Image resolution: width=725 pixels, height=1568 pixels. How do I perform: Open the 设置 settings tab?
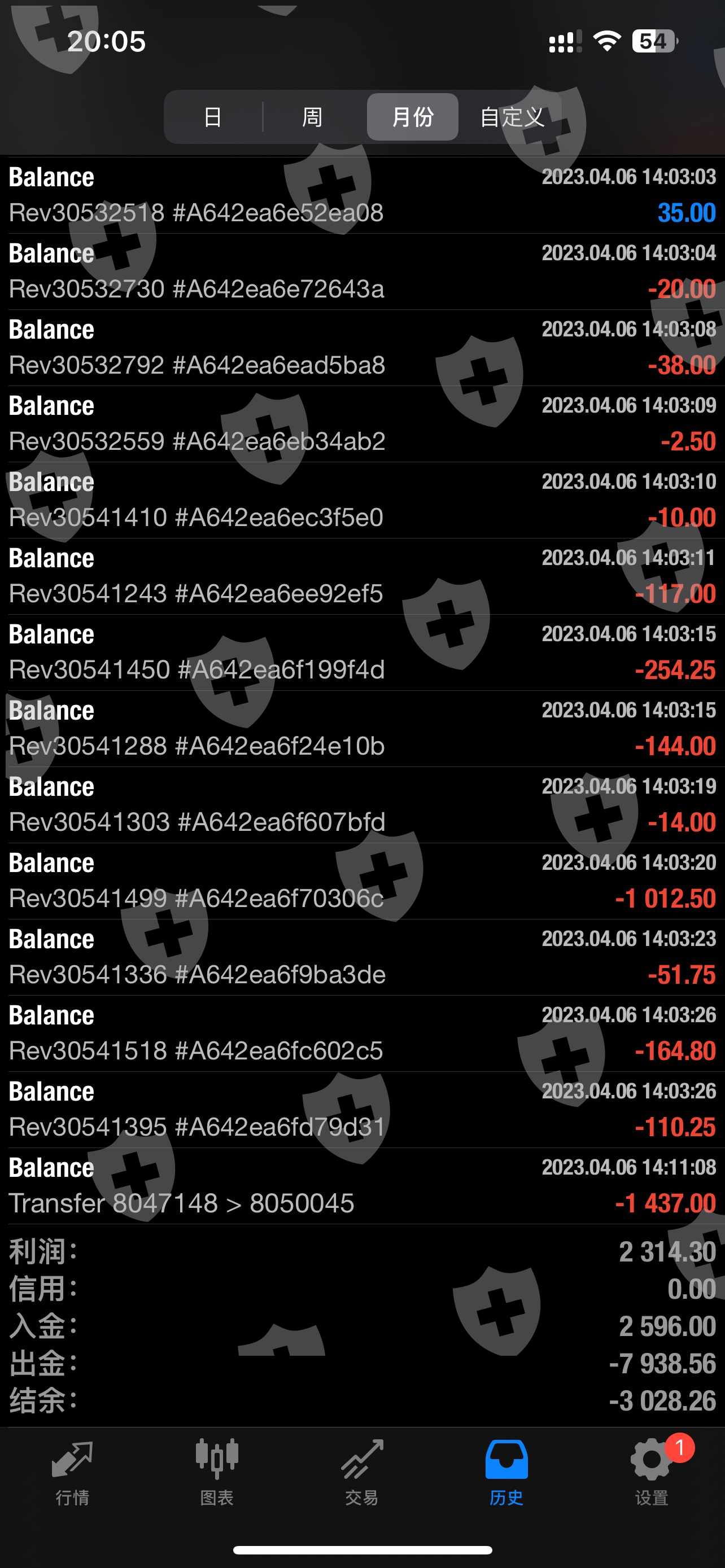(x=652, y=1470)
